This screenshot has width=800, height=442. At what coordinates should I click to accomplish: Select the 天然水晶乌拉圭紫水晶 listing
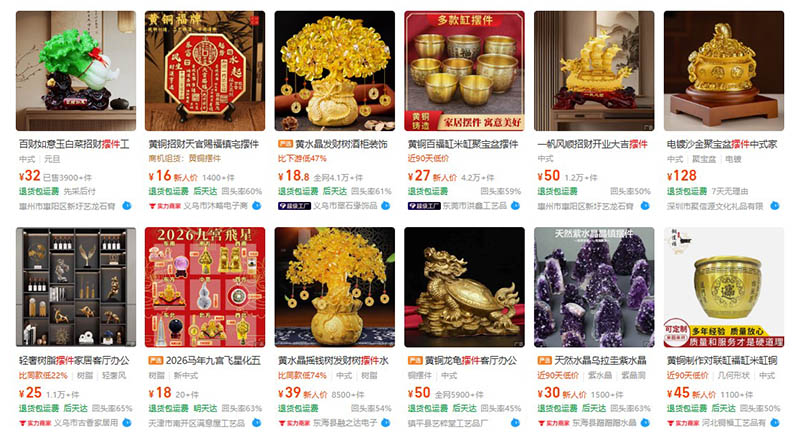pos(594,286)
